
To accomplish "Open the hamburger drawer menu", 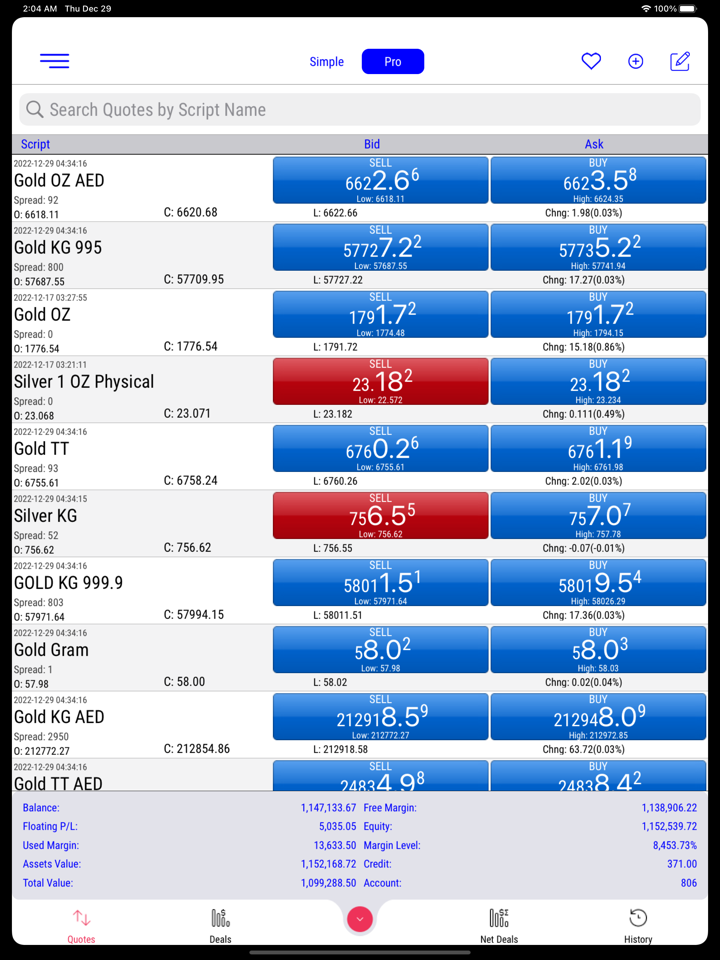I will 55,61.
